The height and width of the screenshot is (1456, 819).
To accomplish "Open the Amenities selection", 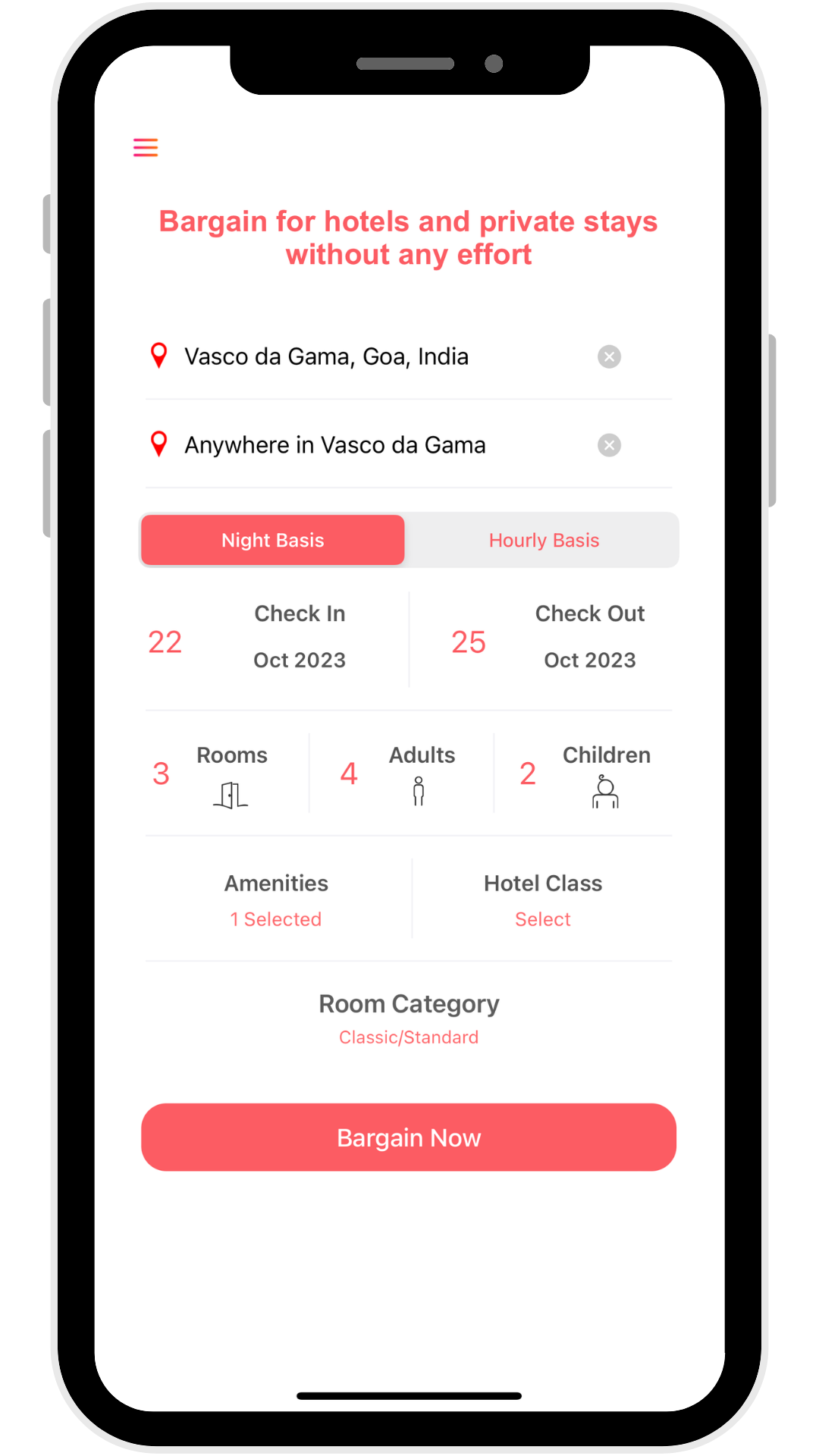I will [x=276, y=900].
